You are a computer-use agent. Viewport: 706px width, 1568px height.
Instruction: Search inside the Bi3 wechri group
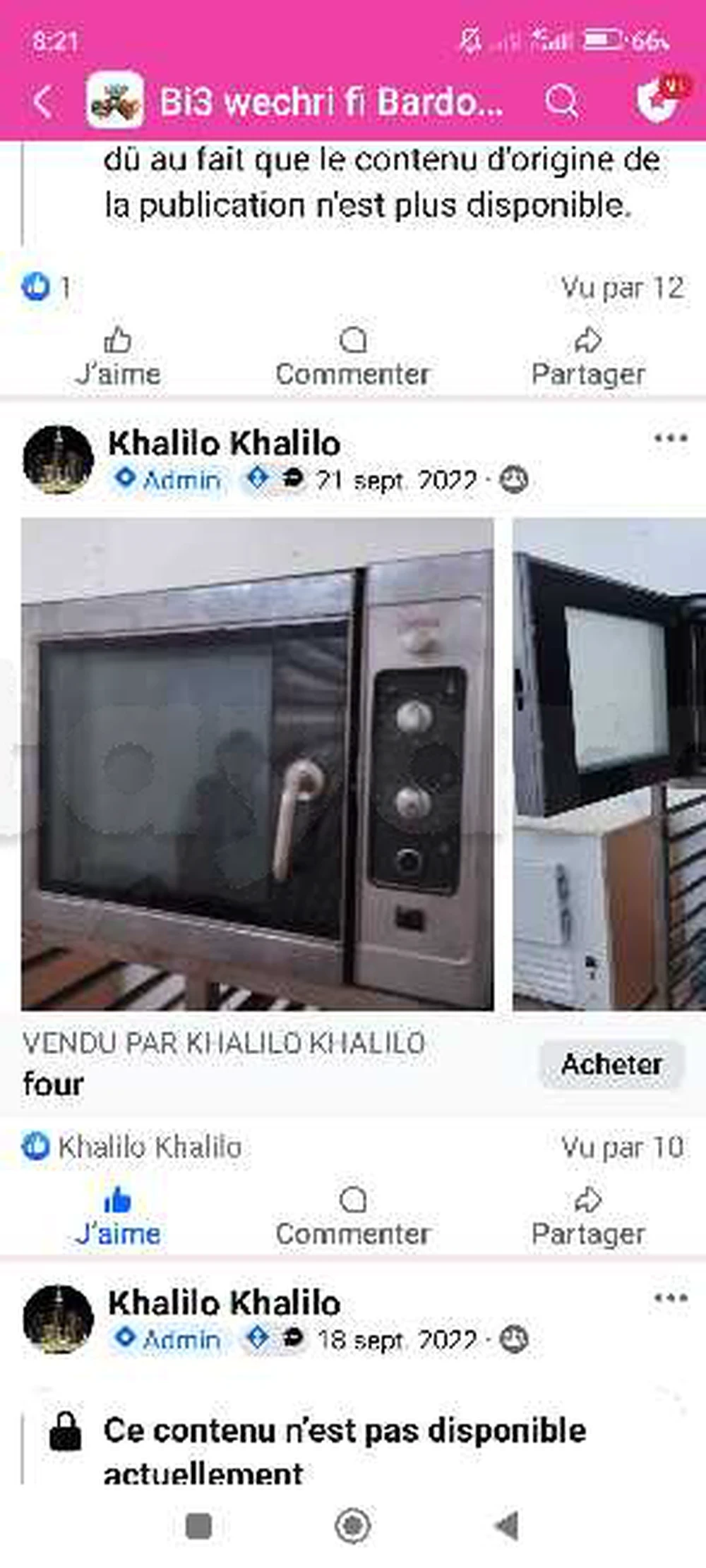561,102
